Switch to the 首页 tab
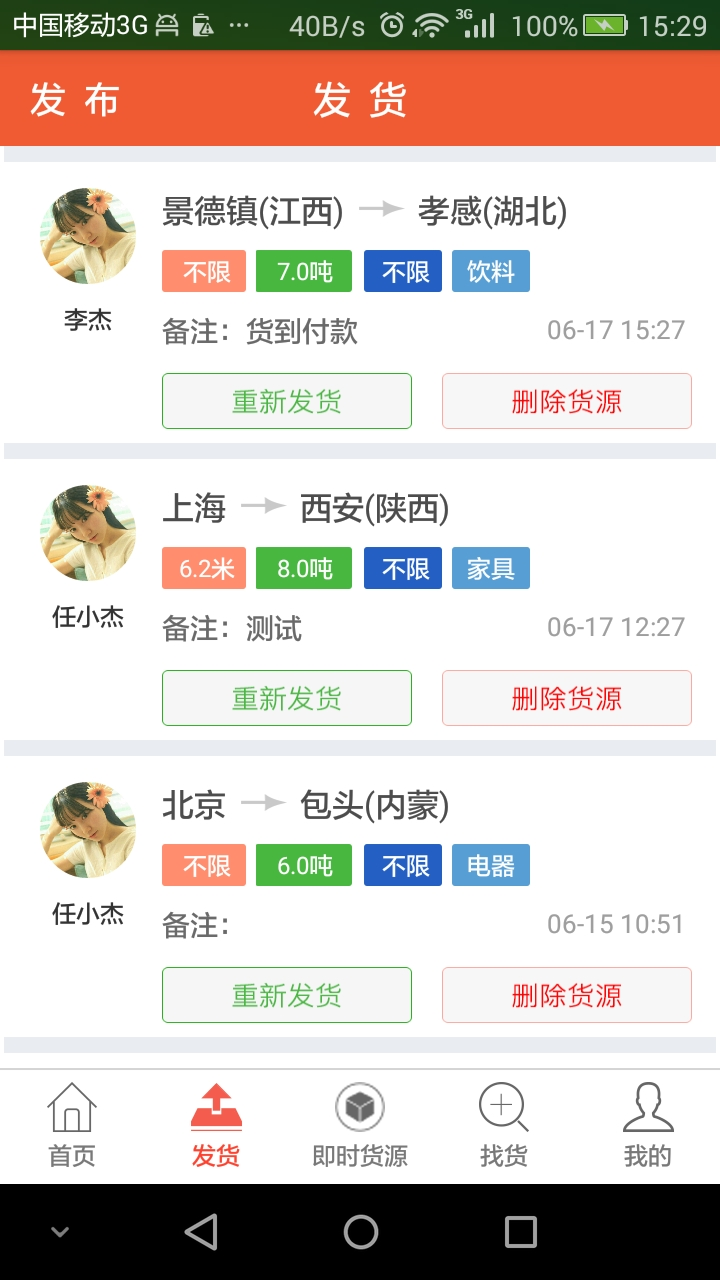The image size is (720, 1280). click(x=72, y=1126)
